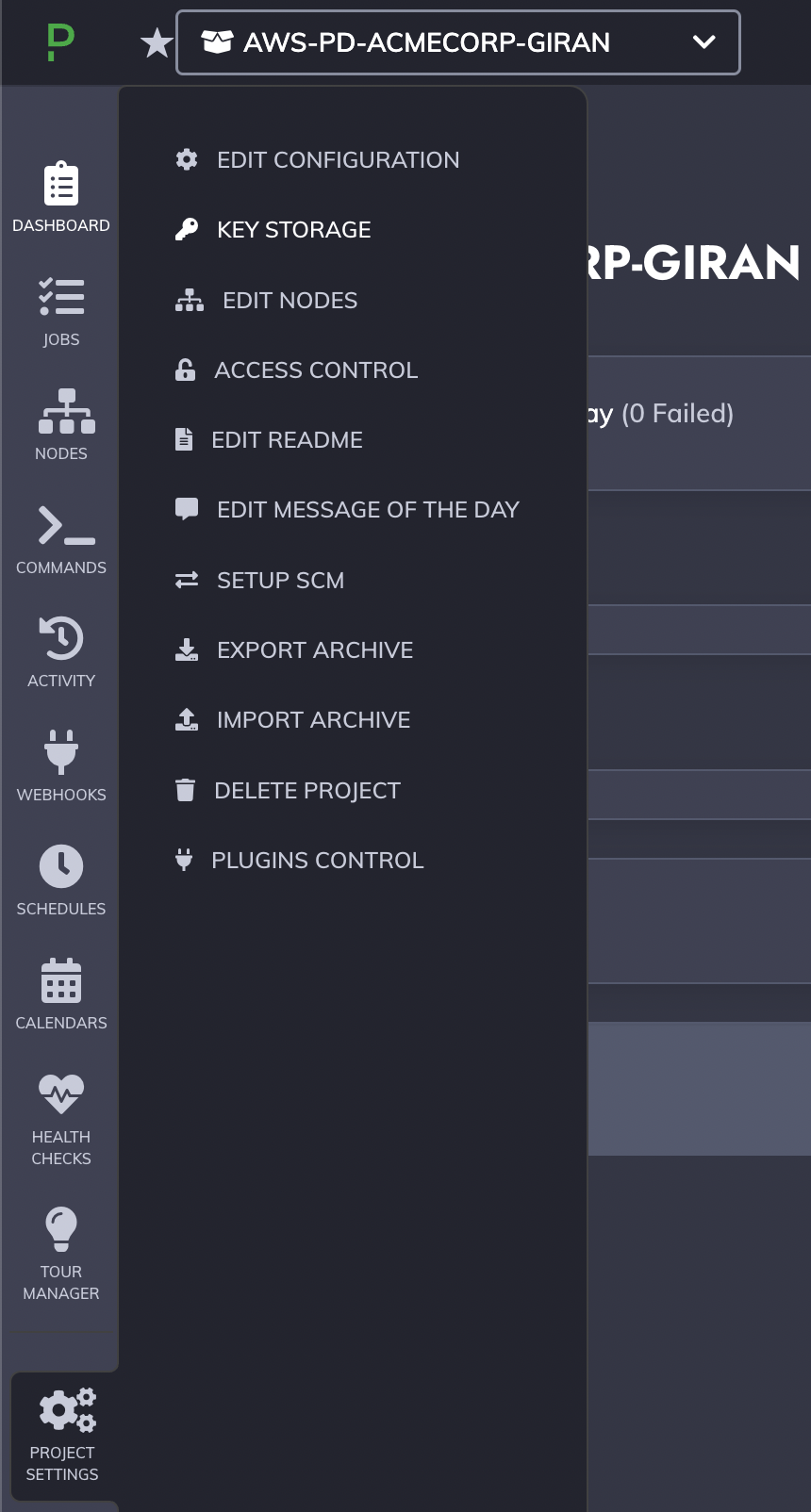Select Export Archive
The image size is (811, 1512).
click(x=294, y=650)
